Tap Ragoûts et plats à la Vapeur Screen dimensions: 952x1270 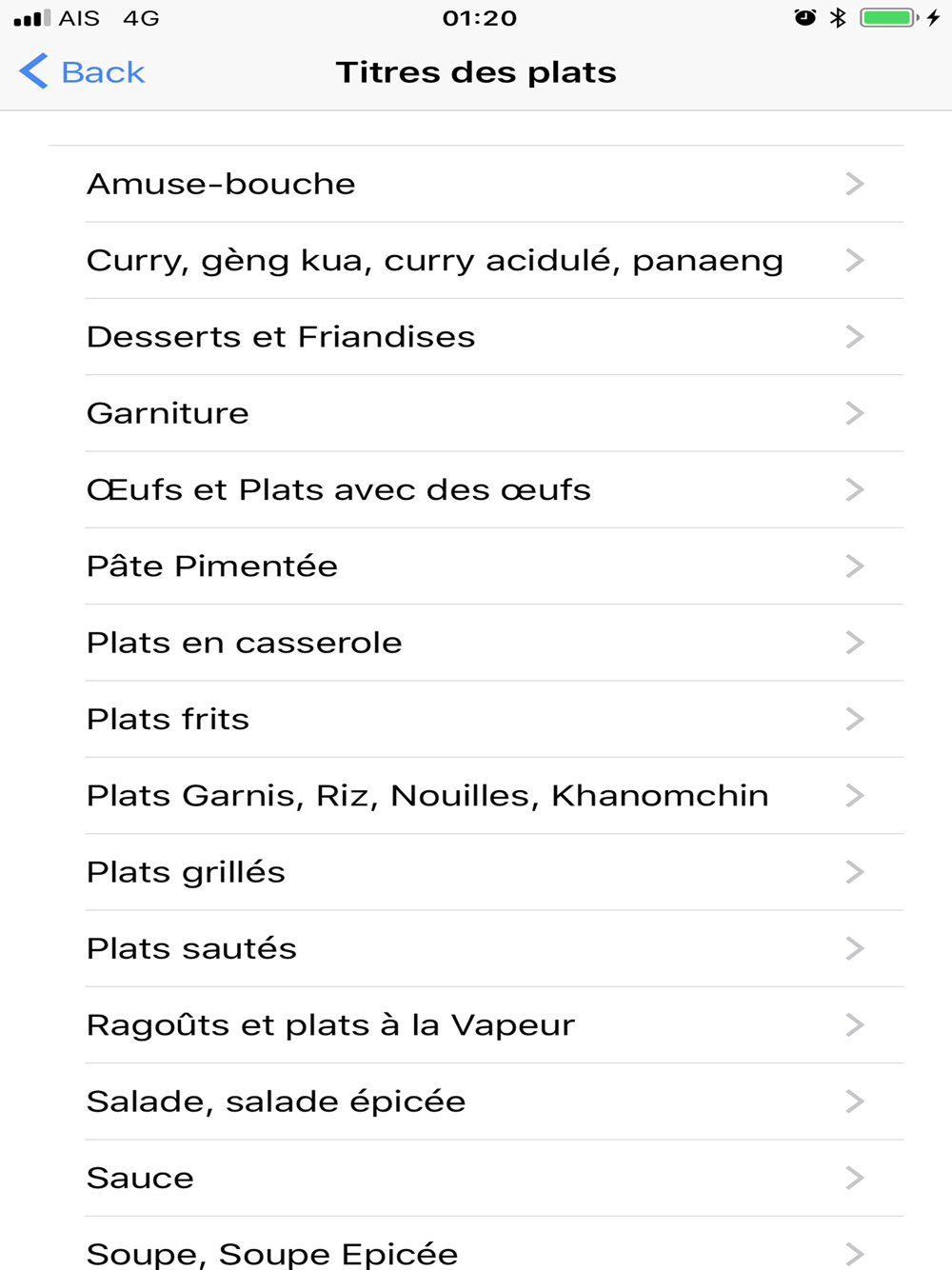point(476,1025)
